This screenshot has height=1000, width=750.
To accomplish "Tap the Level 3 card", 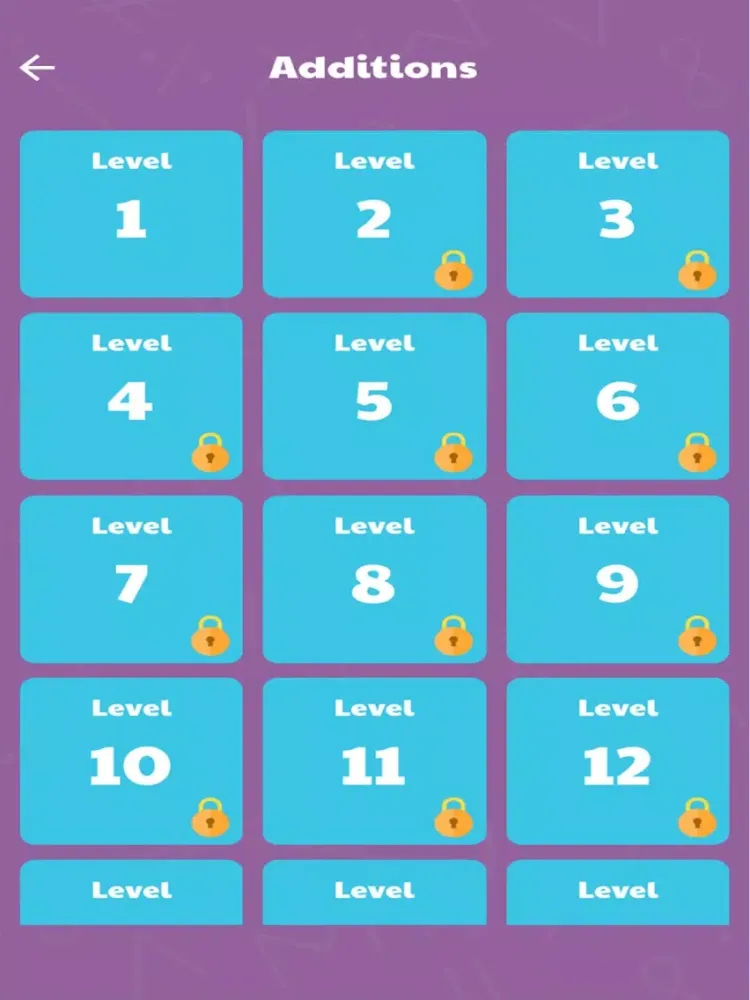I will point(617,214).
